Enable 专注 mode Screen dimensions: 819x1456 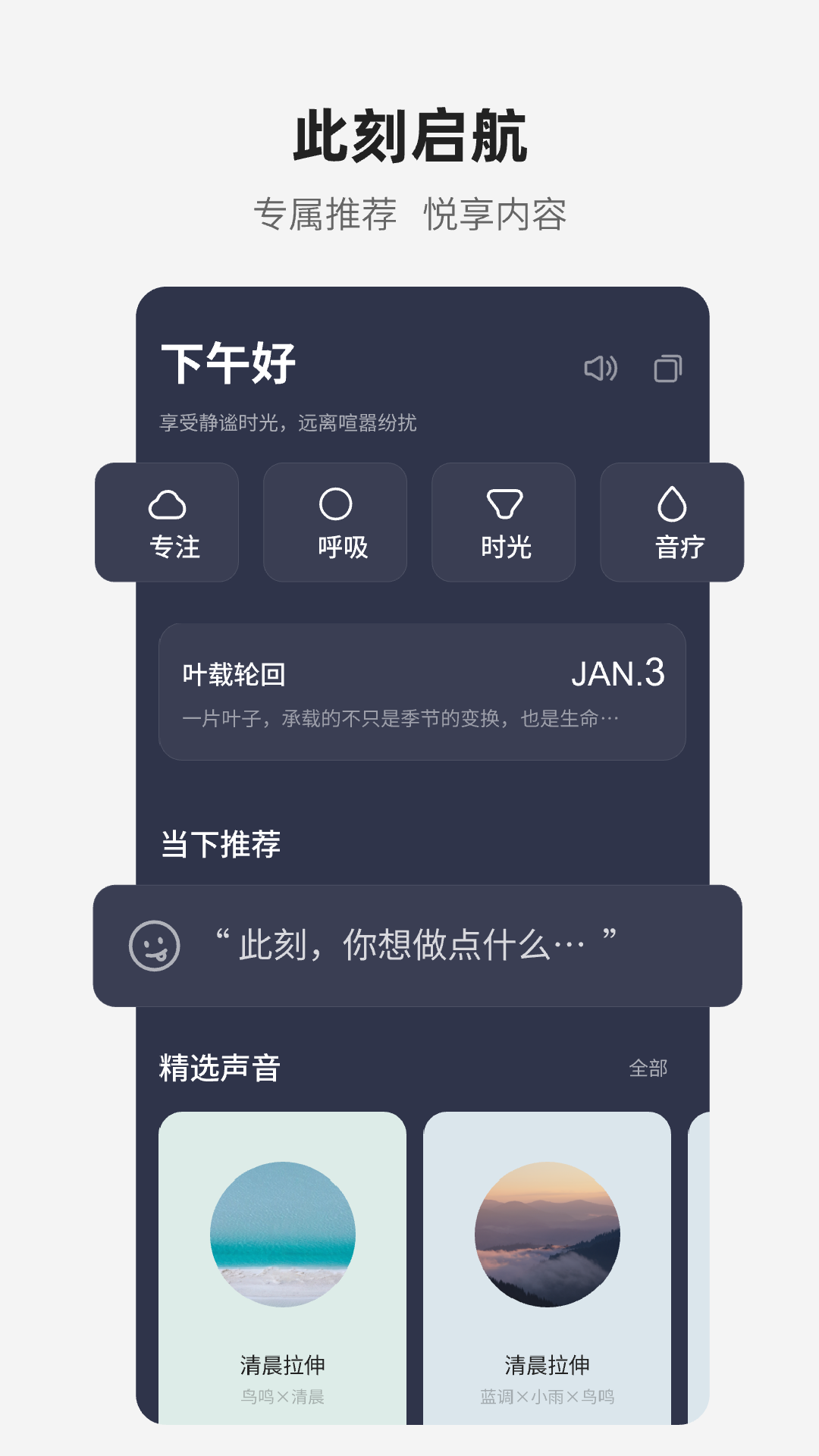point(165,521)
